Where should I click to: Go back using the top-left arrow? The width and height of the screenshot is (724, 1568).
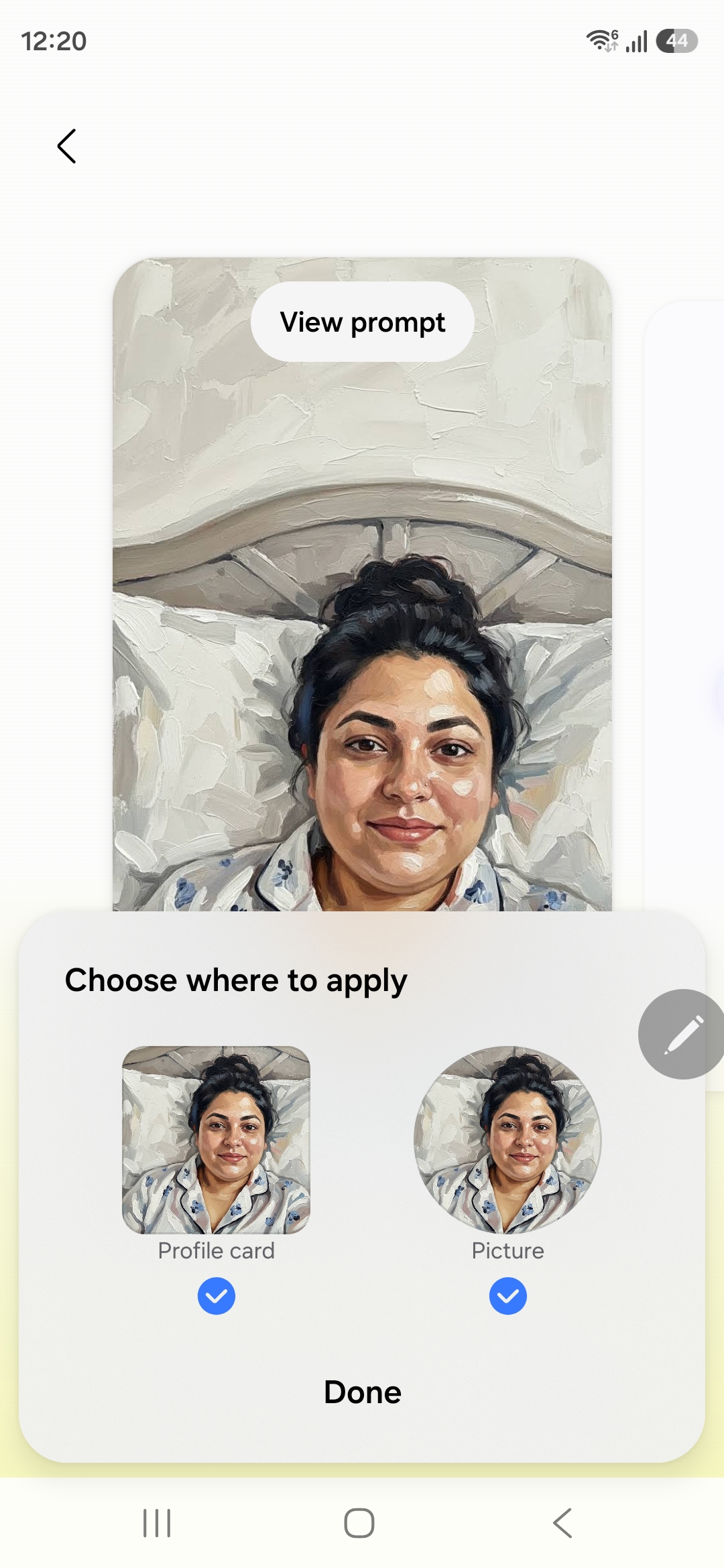point(67,146)
